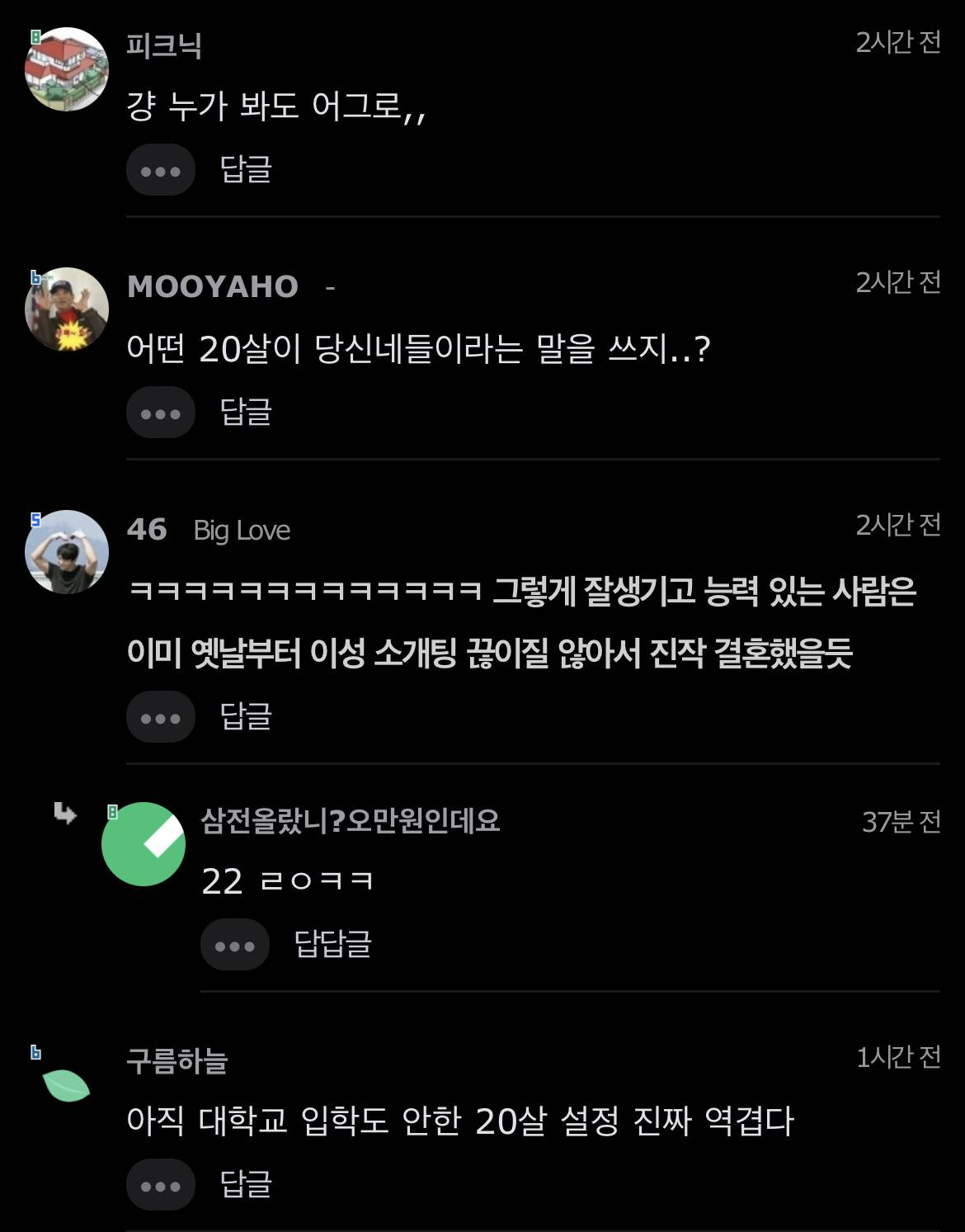Open 삼전올랐니?오만원인데요's green avatar
Screen dimensions: 965x1232
(x=143, y=843)
